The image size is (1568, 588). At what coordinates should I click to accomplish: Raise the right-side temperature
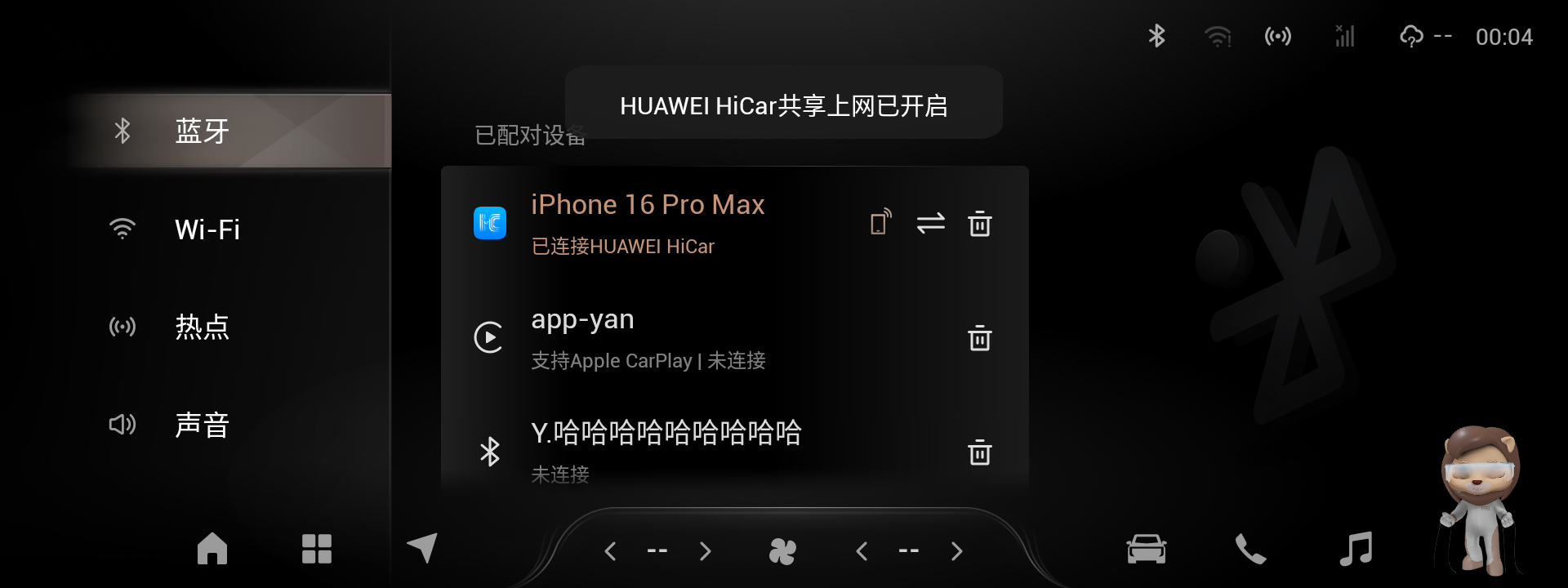coord(956,552)
